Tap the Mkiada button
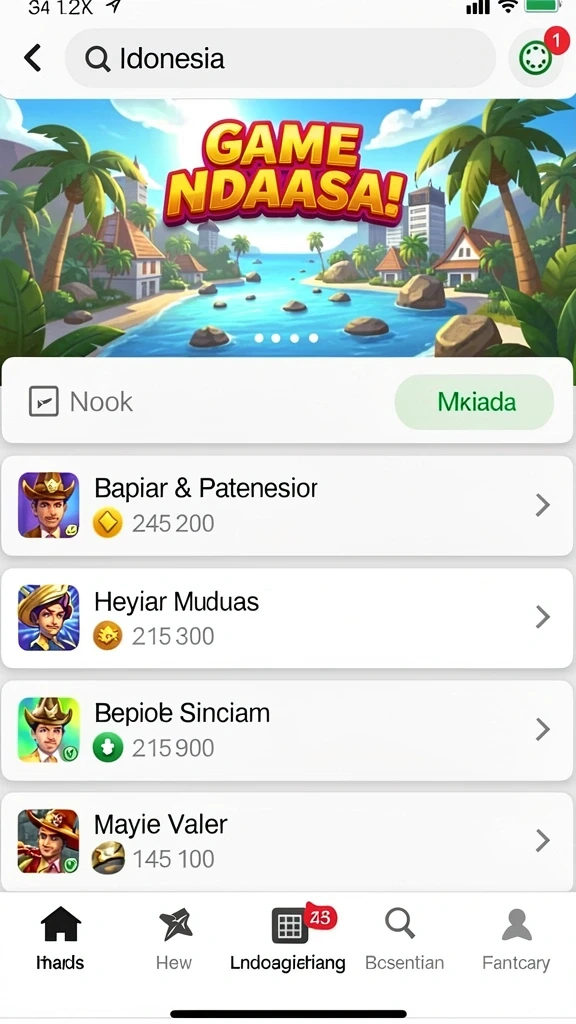This screenshot has width=576, height=1024. click(474, 402)
